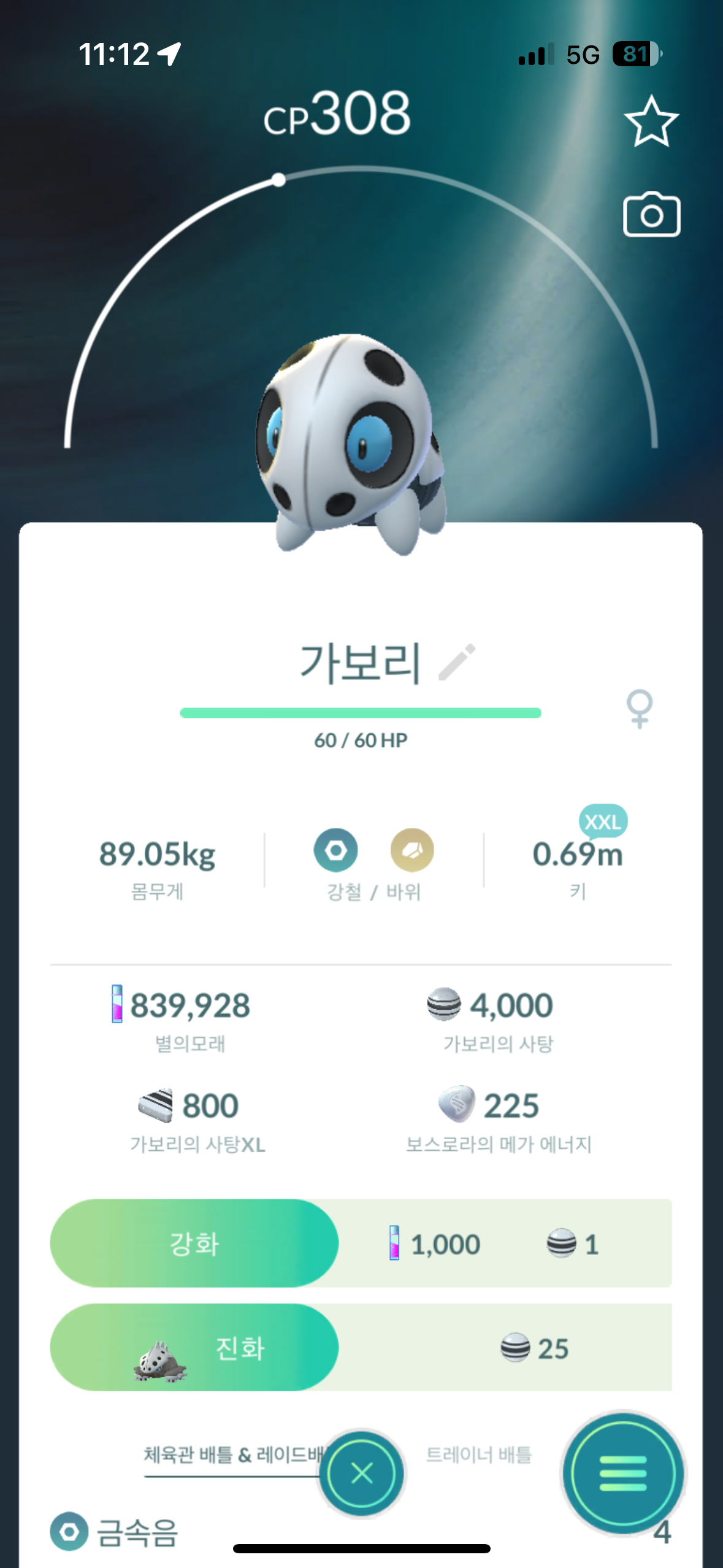This screenshot has height=1568, width=723.
Task: Select the 체육관 배틀 & 레이드배틀 tab
Action: 233,1455
